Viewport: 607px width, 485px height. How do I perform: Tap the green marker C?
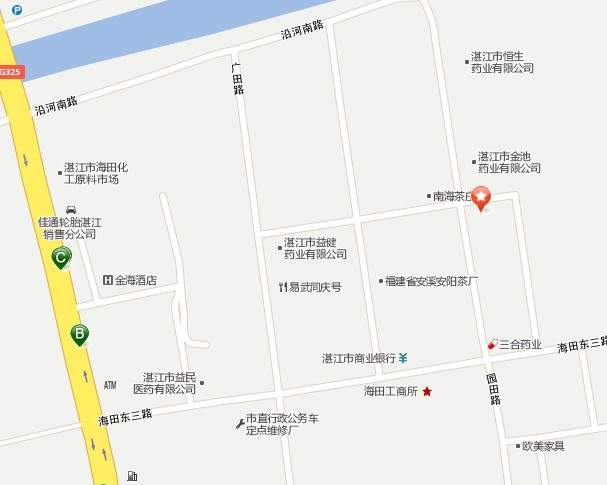point(62,258)
